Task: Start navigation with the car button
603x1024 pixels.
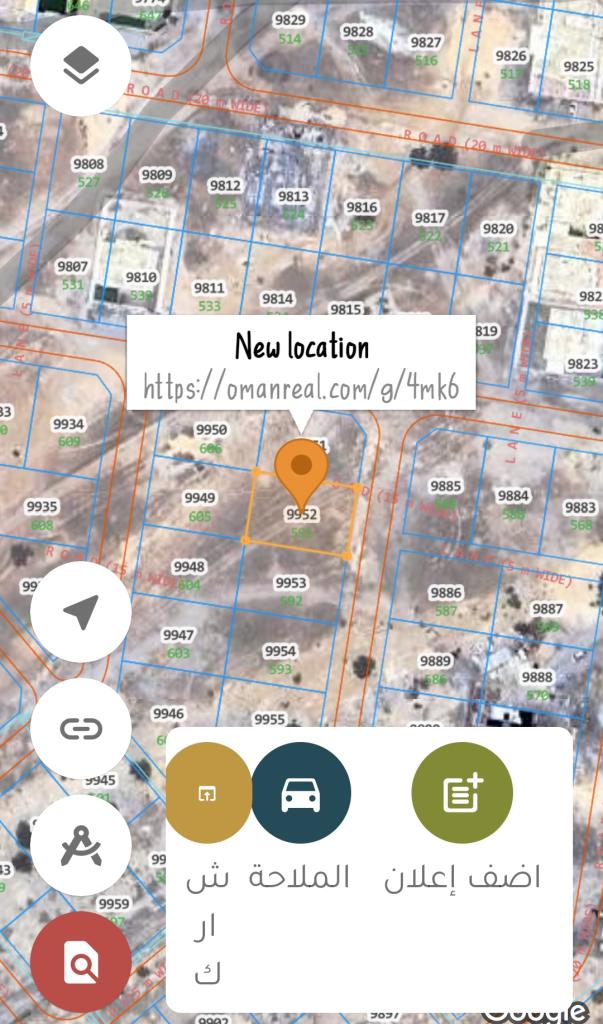Action: pos(301,793)
